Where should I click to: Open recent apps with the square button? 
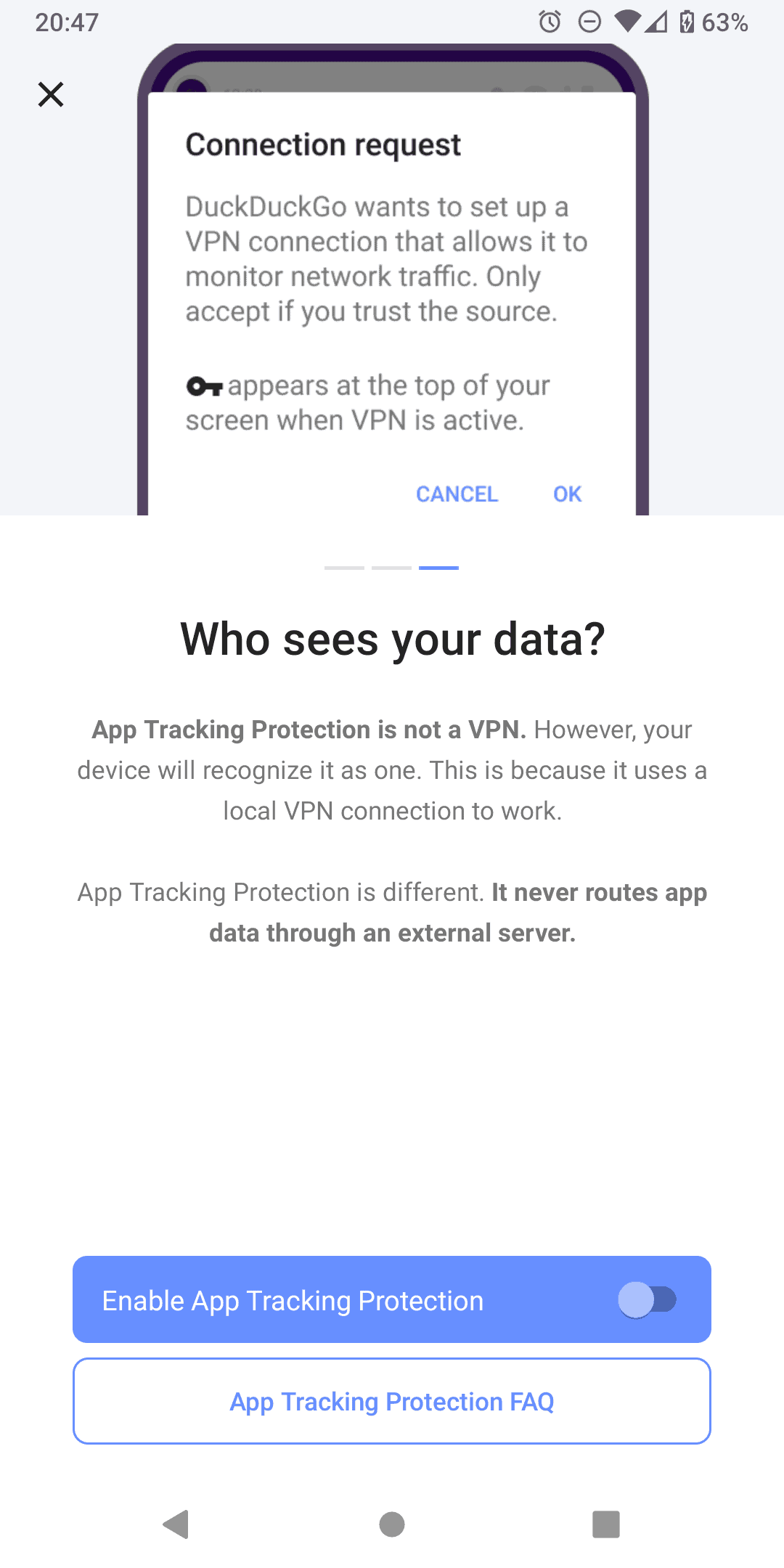pyautogui.click(x=606, y=1524)
